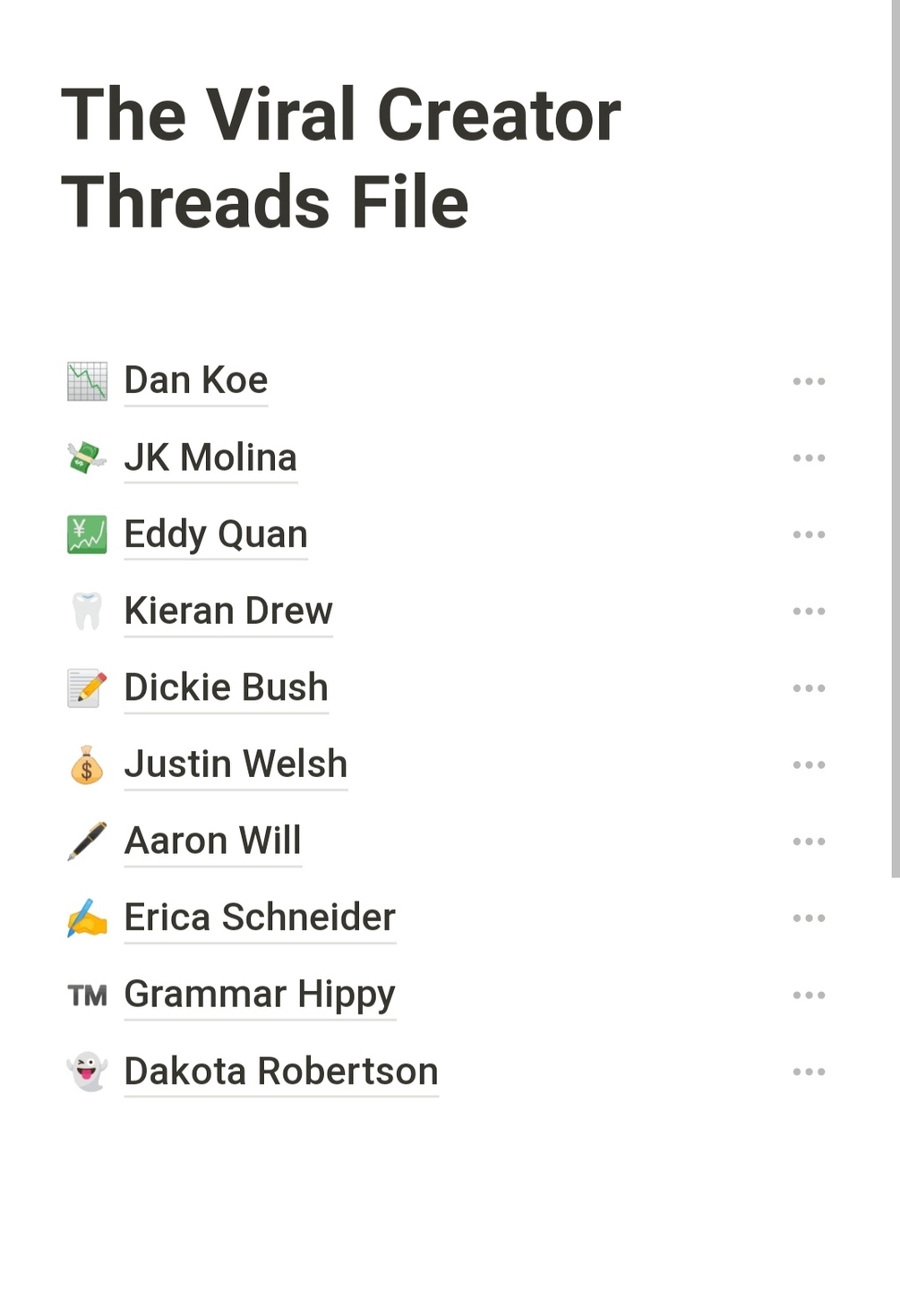Show the options menu for Dickie Bush
Image resolution: width=900 pixels, height=1316 pixels.
coord(809,688)
